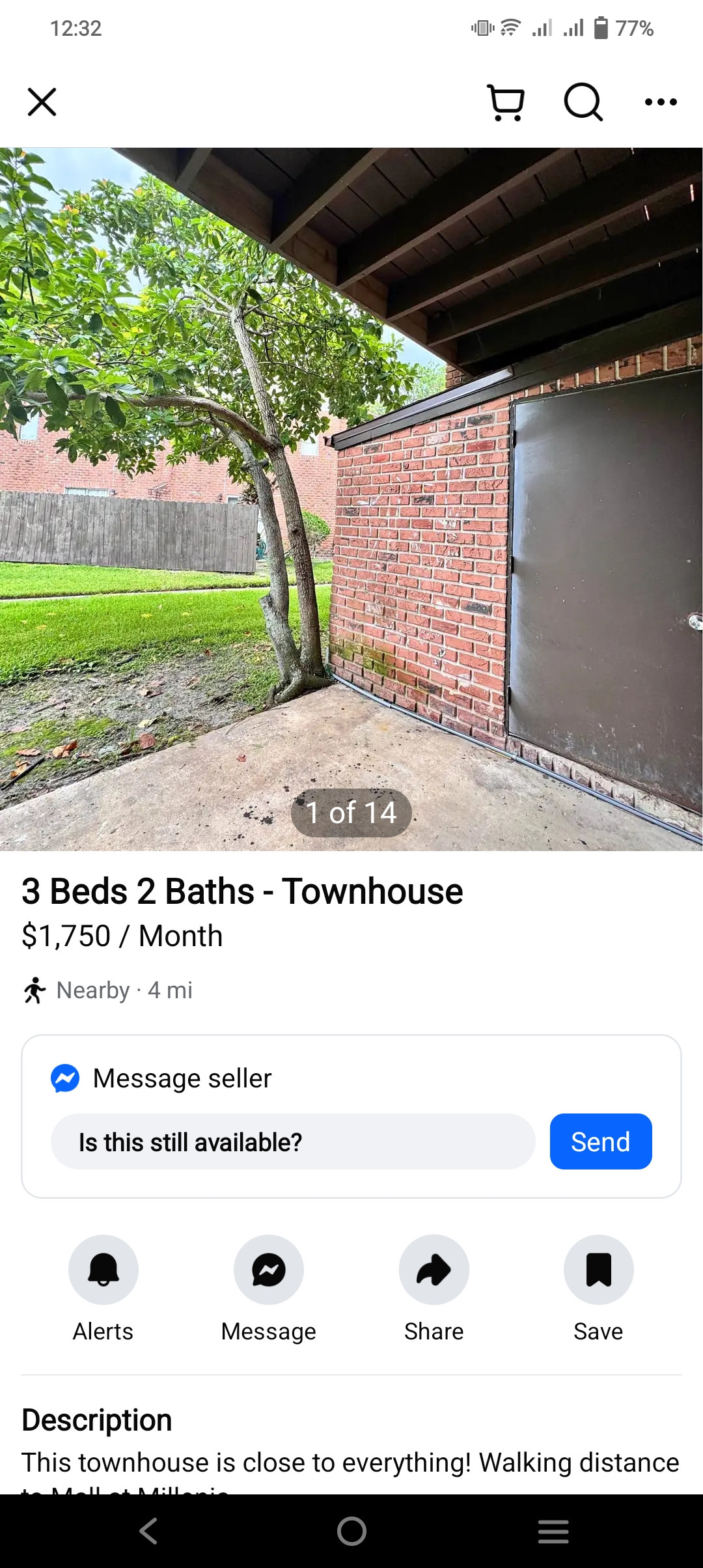This screenshot has height=1568, width=703.
Task: Save this listing for later
Action: [598, 1270]
